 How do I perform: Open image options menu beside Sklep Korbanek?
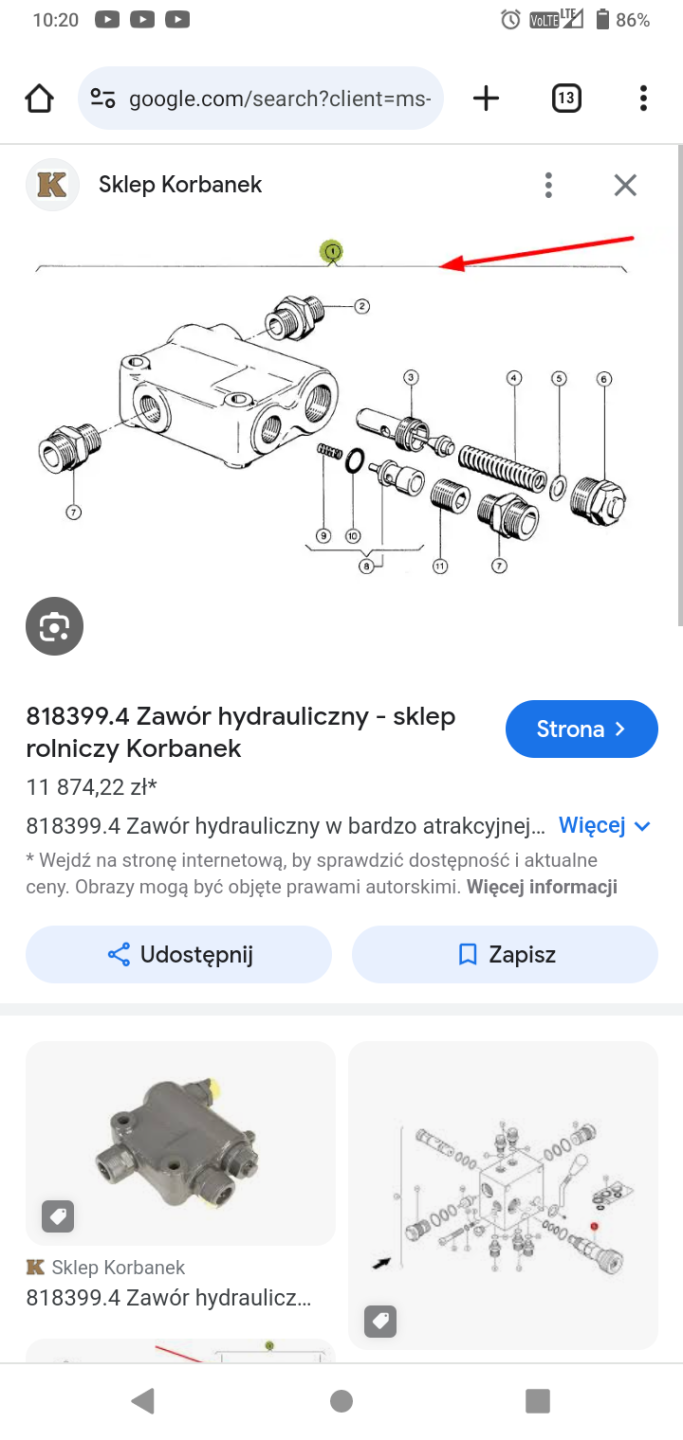pos(548,185)
